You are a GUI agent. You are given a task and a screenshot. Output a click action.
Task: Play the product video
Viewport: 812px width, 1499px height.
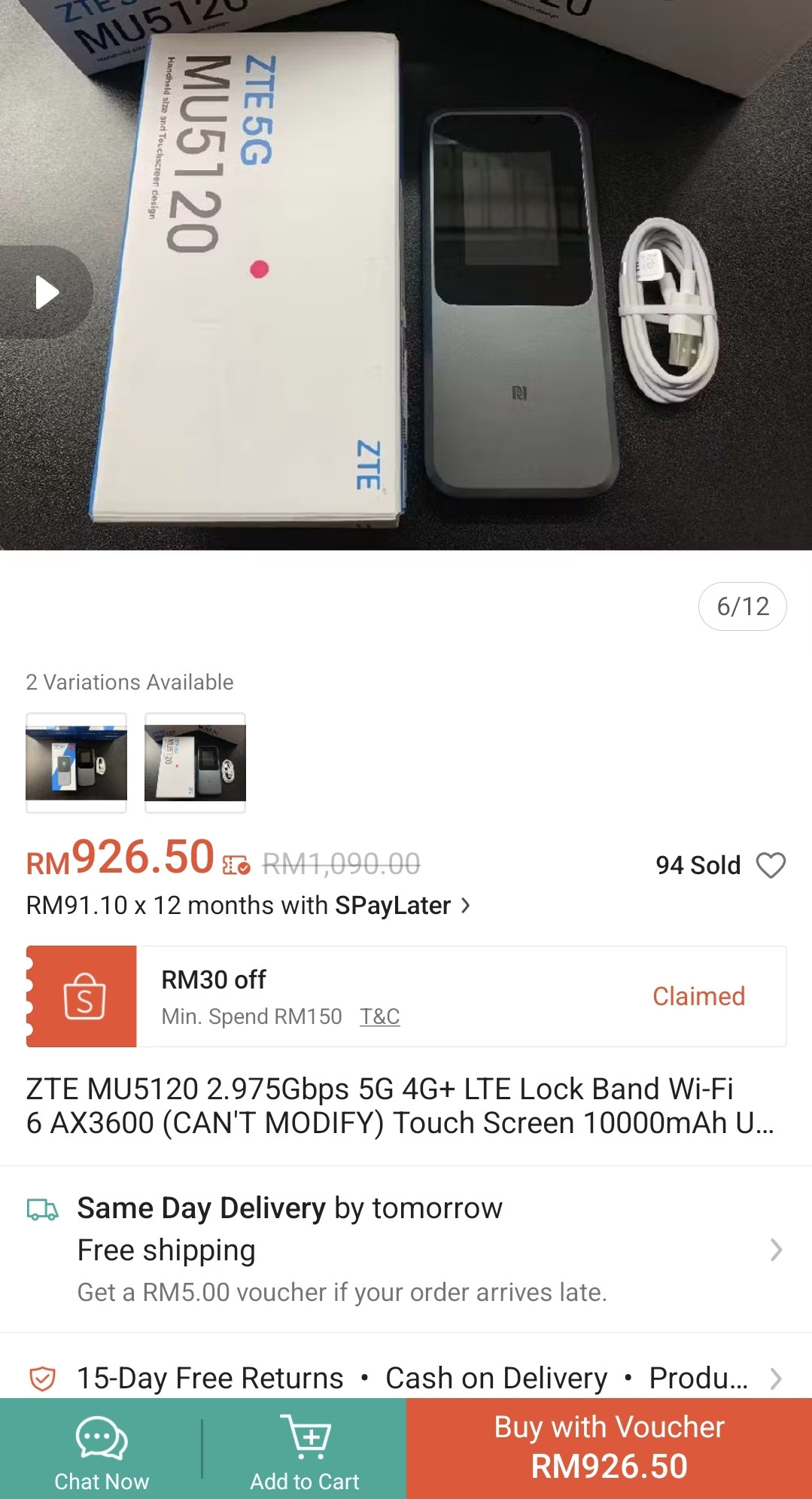click(x=45, y=291)
